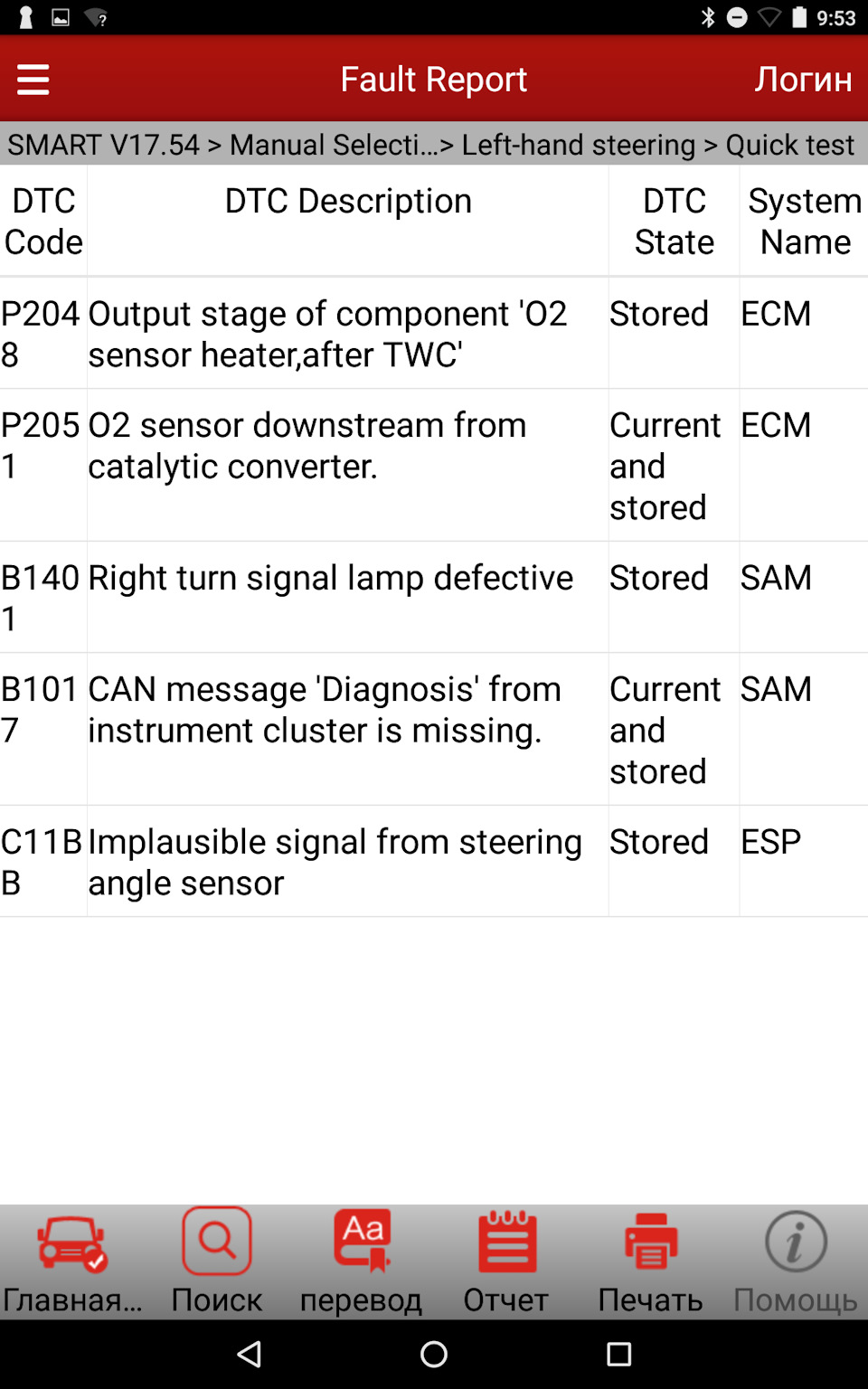868x1389 pixels.
Task: Select the B1401 turn signal fault row
Action: 434,598
